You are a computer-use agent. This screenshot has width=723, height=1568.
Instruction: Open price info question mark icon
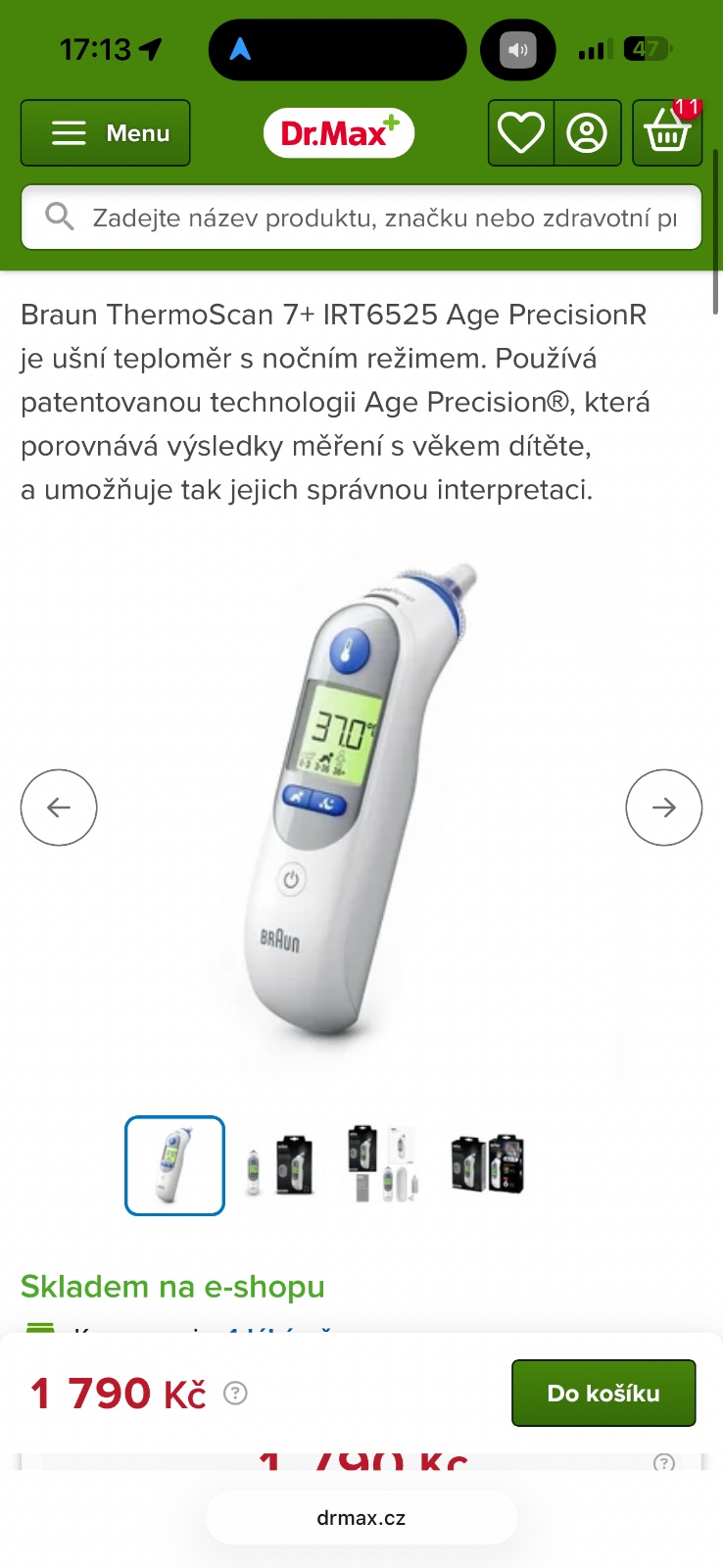point(235,1393)
